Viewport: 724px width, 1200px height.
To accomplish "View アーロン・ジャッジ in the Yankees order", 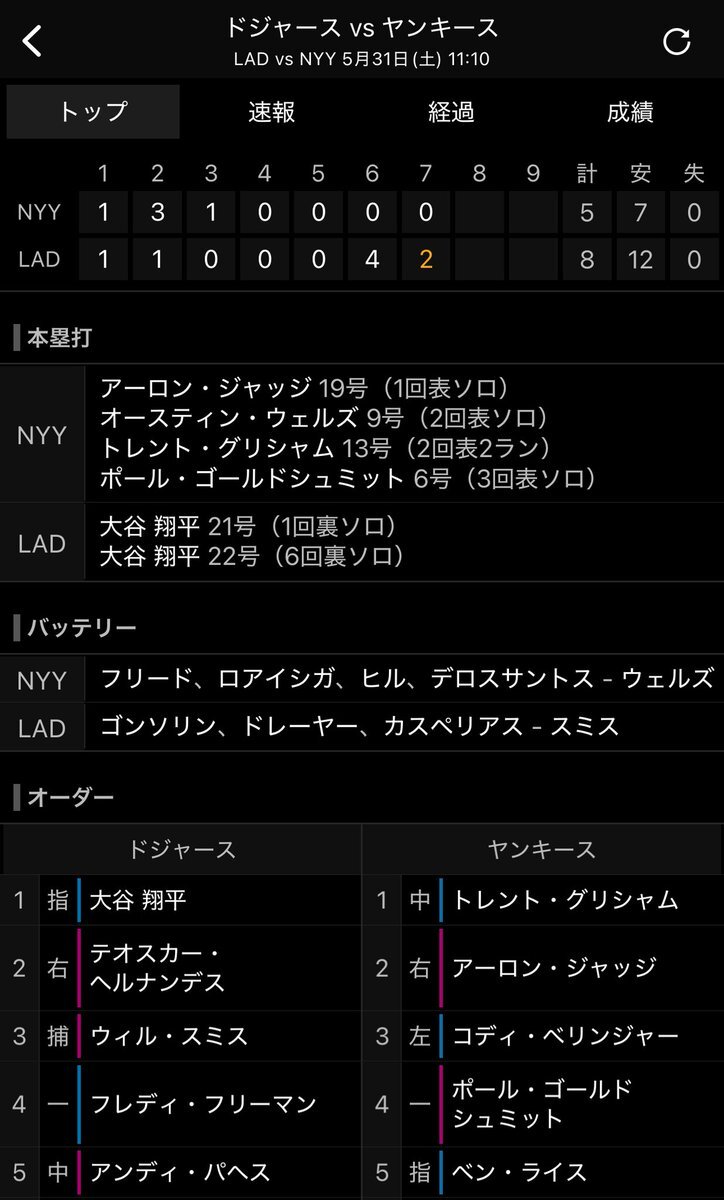I will (554, 968).
